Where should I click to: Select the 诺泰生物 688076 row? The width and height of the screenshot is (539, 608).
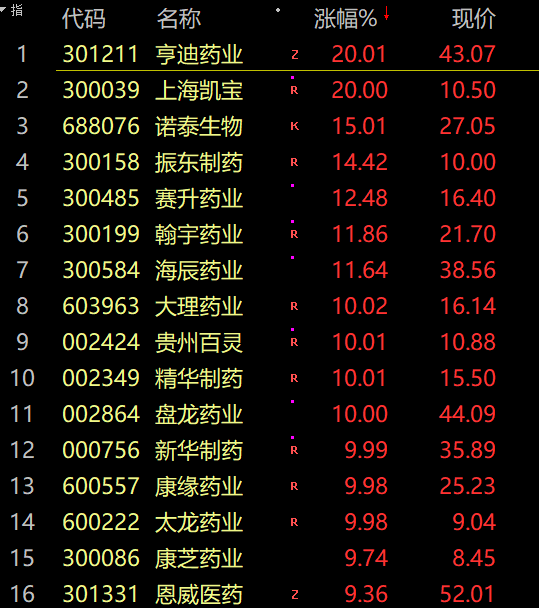coord(270,126)
